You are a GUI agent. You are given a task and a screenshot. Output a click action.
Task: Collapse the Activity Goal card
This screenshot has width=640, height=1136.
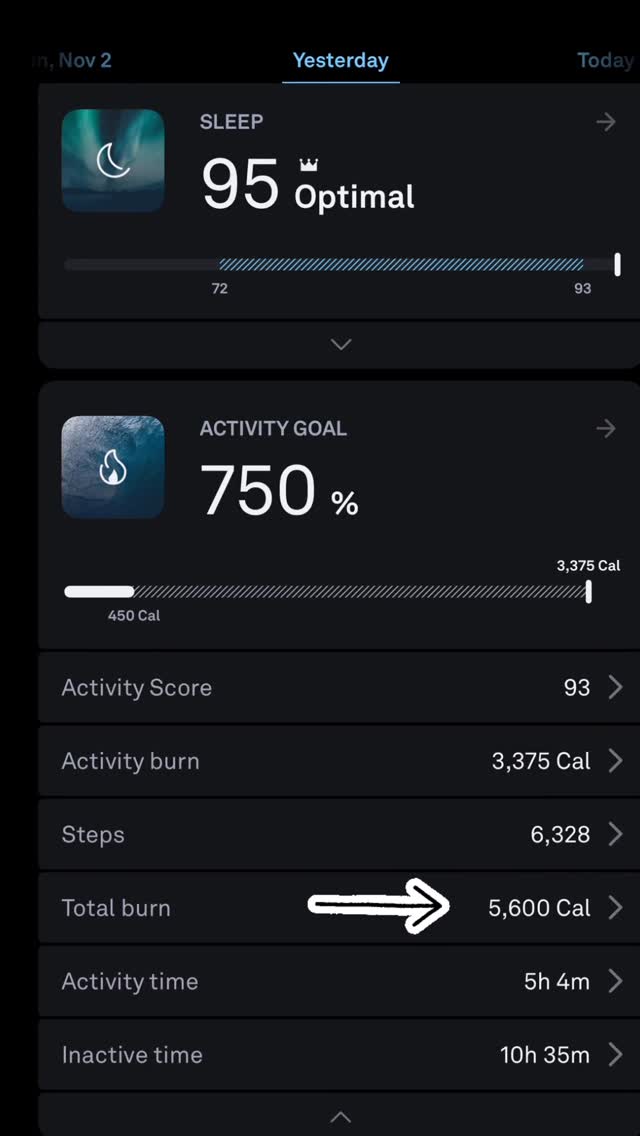340,1116
